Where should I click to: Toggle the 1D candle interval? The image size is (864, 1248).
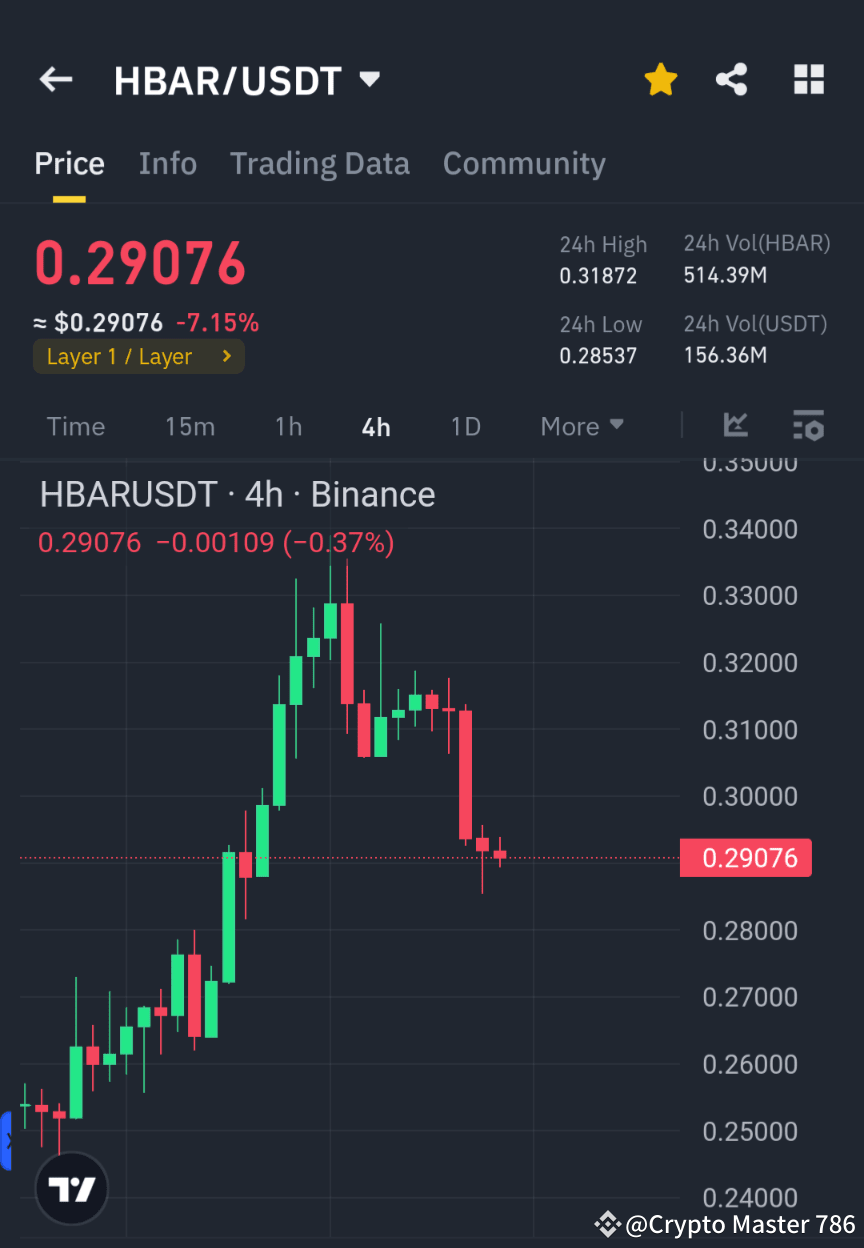click(465, 426)
